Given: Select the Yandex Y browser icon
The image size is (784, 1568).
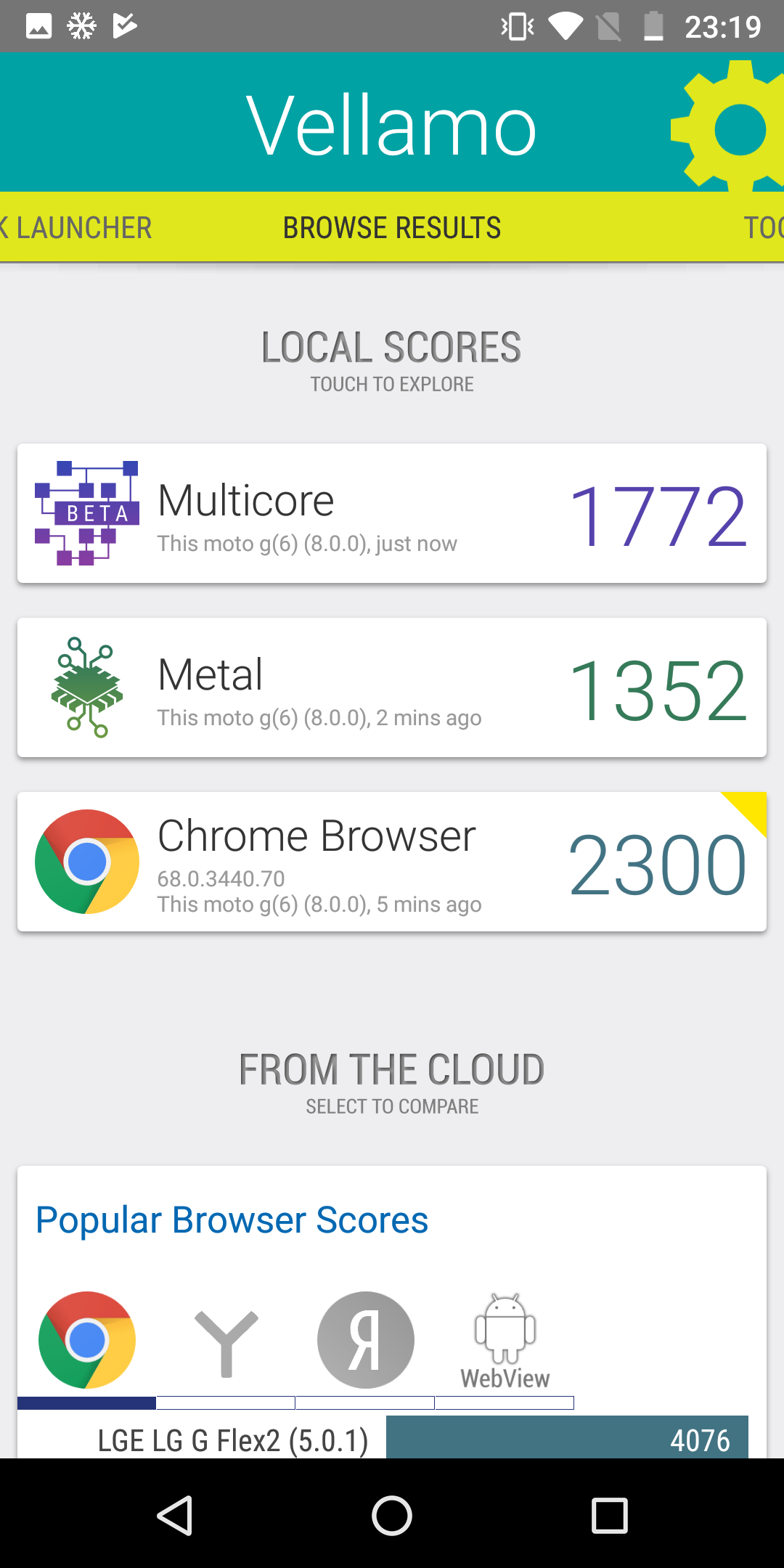Looking at the screenshot, I should point(226,1344).
